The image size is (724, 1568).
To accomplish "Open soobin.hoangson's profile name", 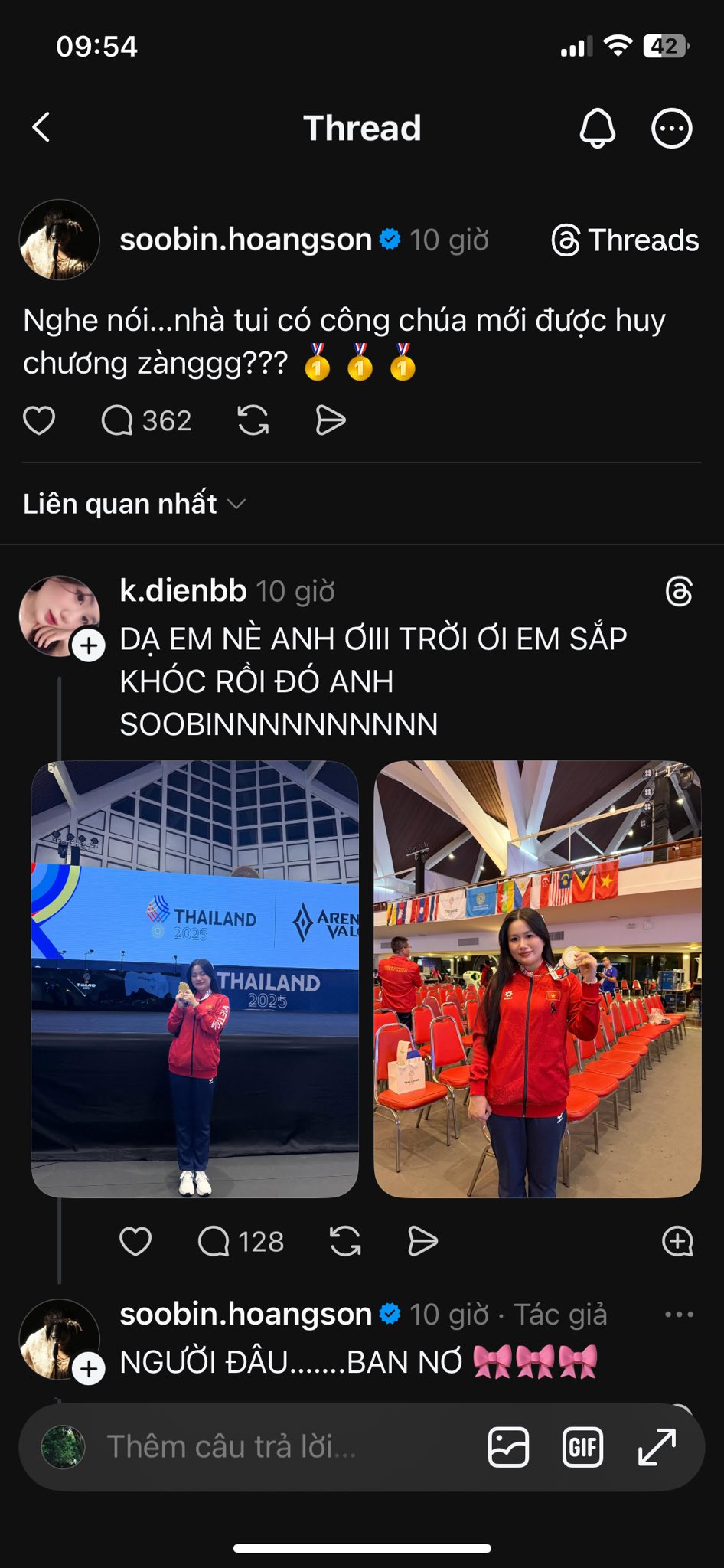I will 246,240.
